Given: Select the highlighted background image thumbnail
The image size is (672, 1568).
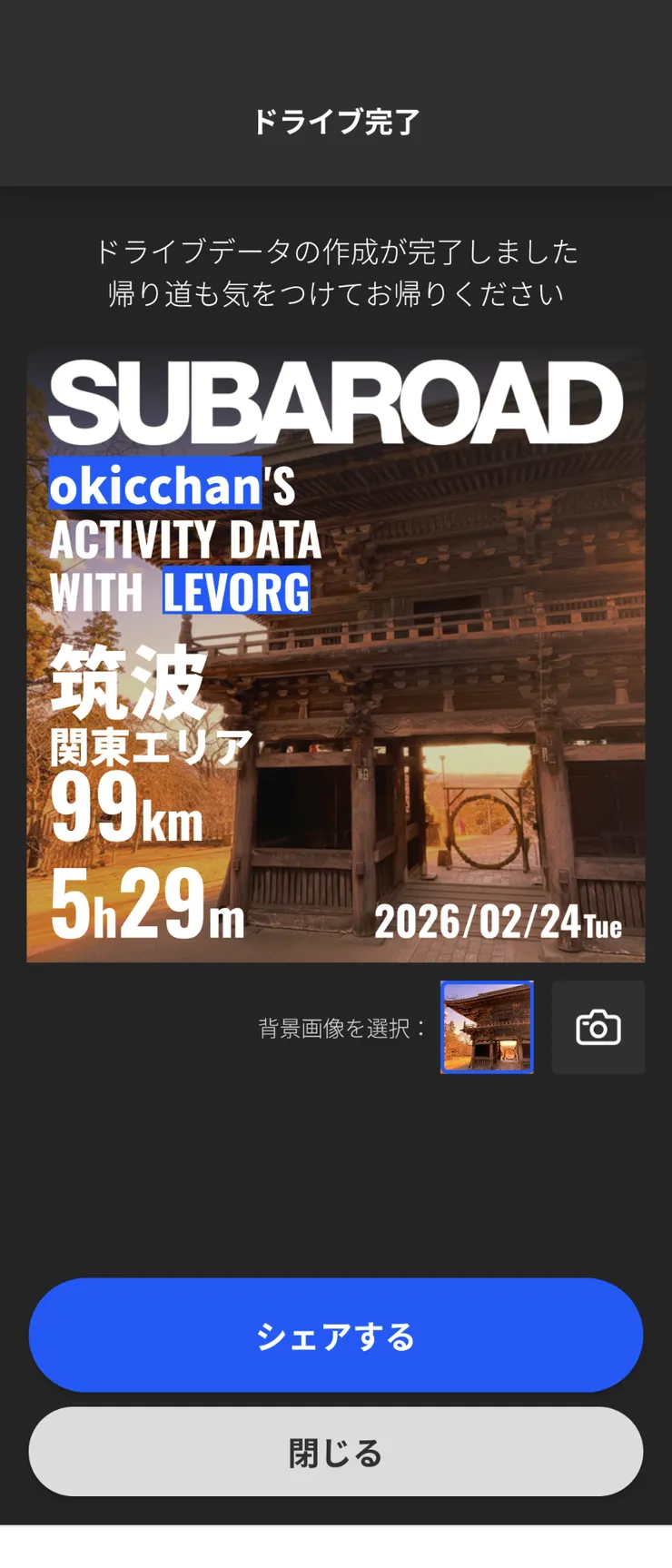Looking at the screenshot, I should point(487,1027).
